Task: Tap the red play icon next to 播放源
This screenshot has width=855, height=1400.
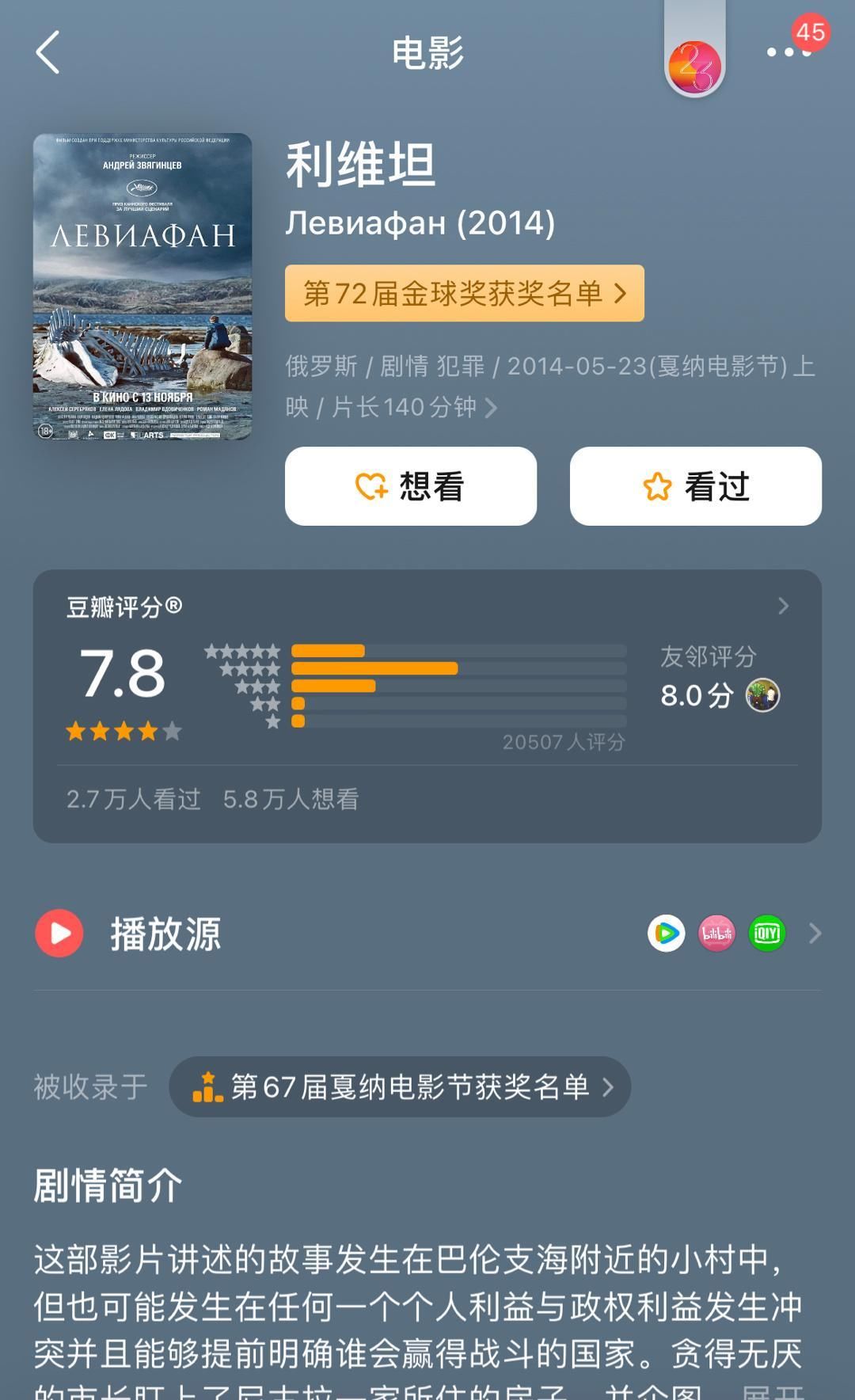Action: pyautogui.click(x=59, y=934)
